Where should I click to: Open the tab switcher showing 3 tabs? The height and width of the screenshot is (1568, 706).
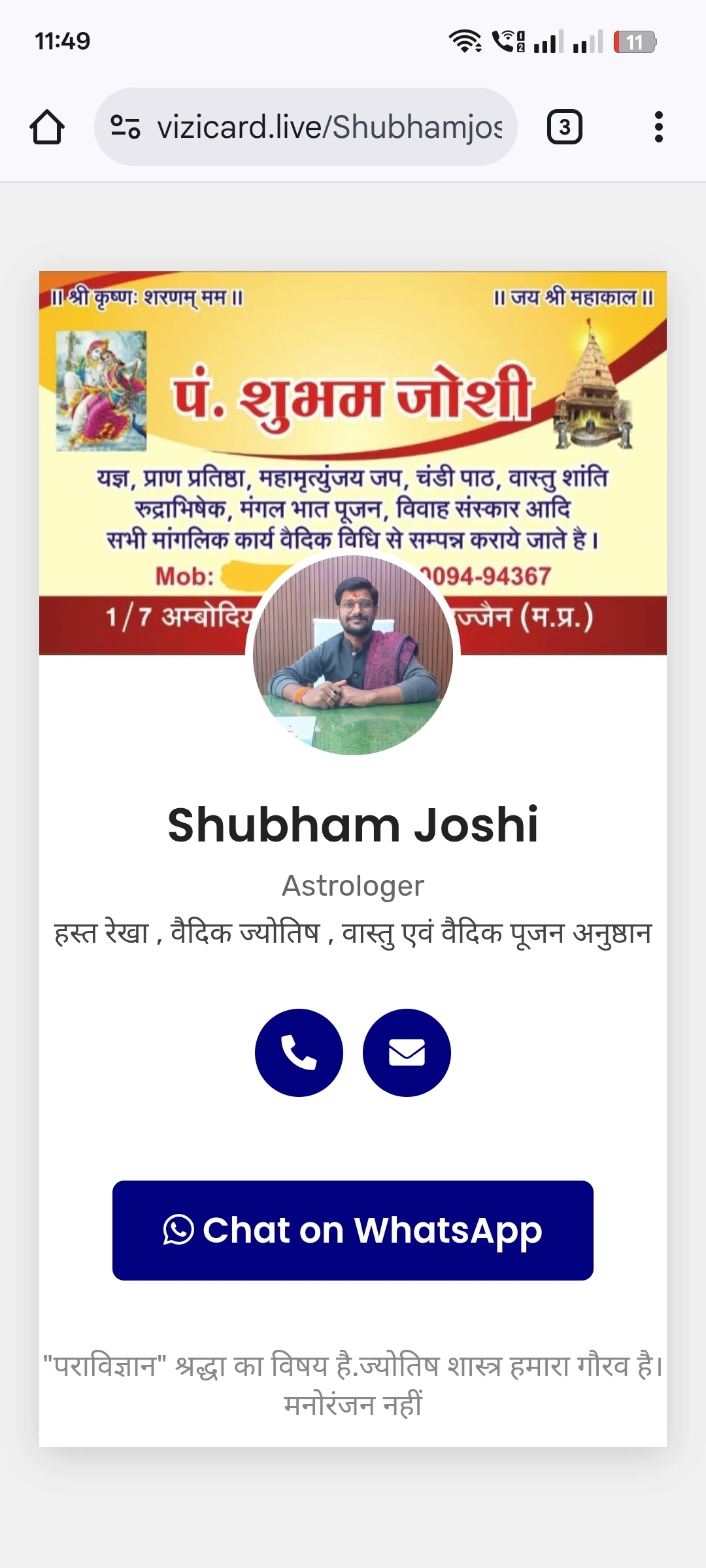point(564,126)
